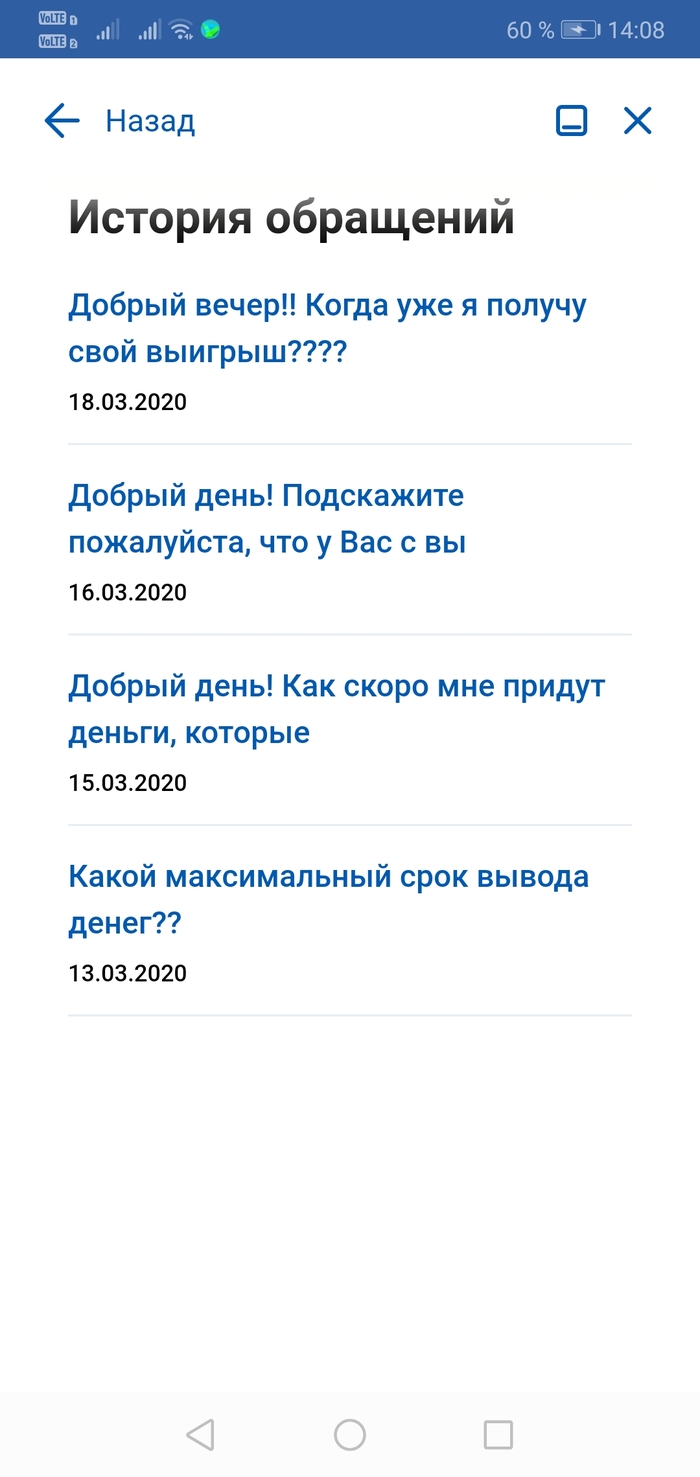Viewport: 700px width, 1477px height.
Task: Tap the system home button
Action: pyautogui.click(x=350, y=1435)
